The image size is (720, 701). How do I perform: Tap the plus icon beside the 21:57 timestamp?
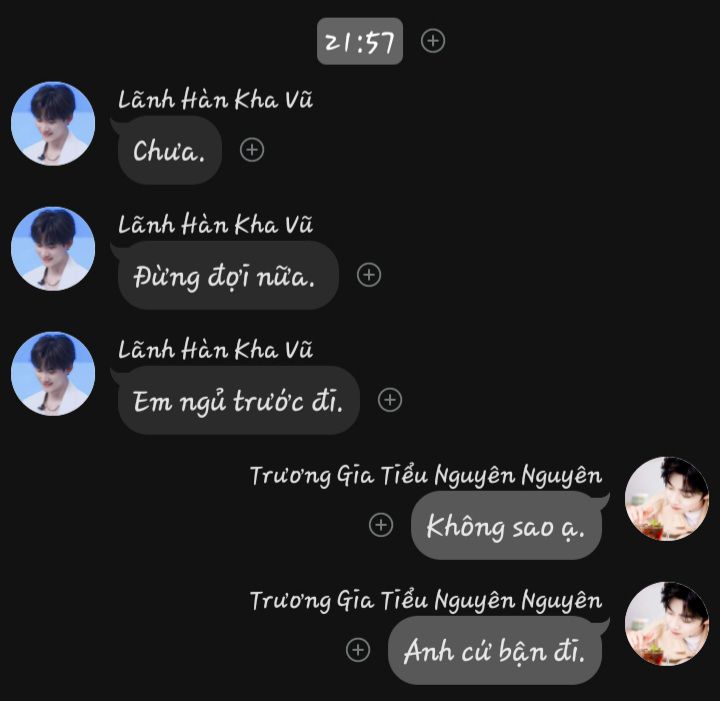[x=433, y=41]
